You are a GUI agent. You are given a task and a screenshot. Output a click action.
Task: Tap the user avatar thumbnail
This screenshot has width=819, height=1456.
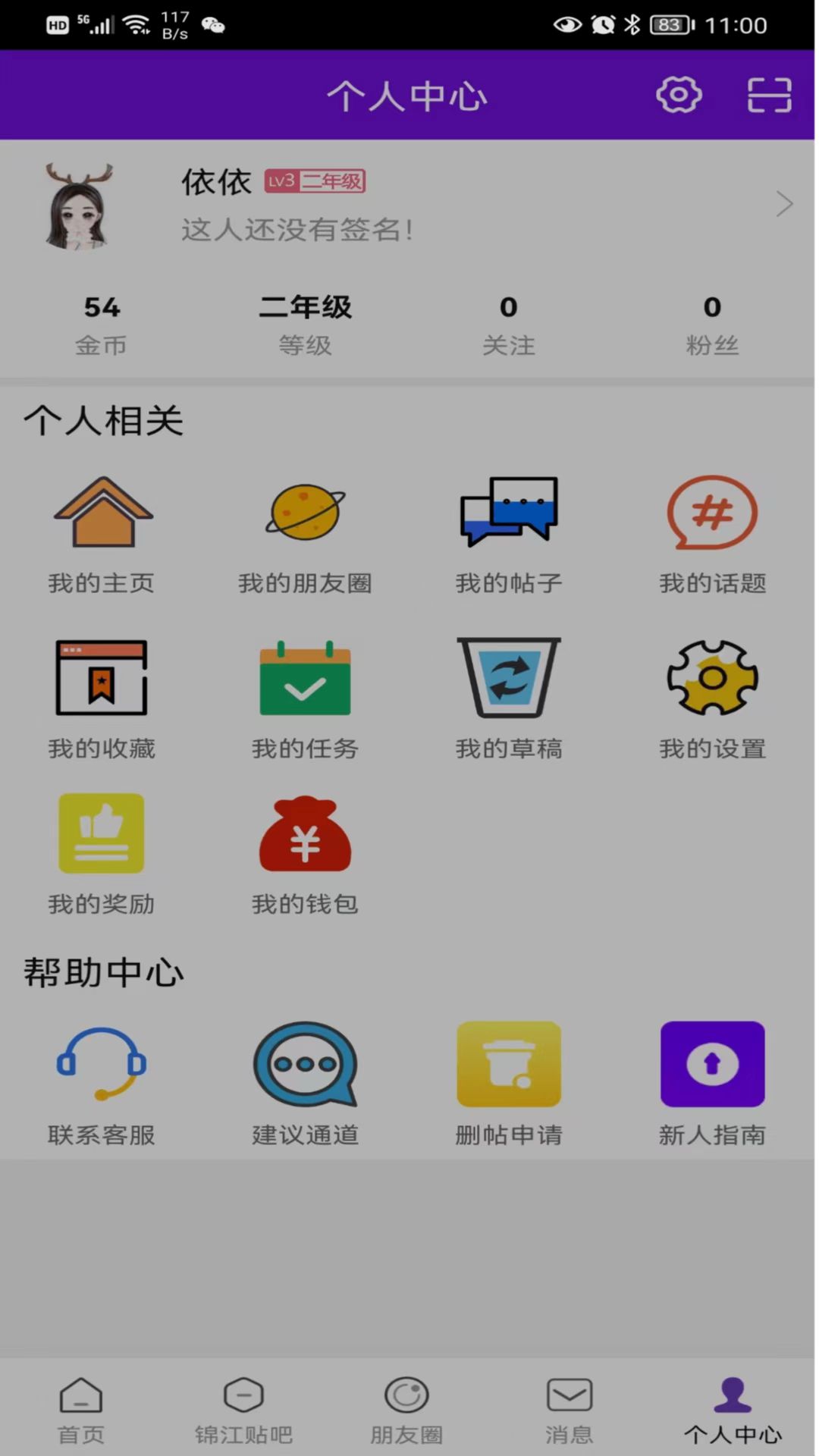[x=81, y=206]
